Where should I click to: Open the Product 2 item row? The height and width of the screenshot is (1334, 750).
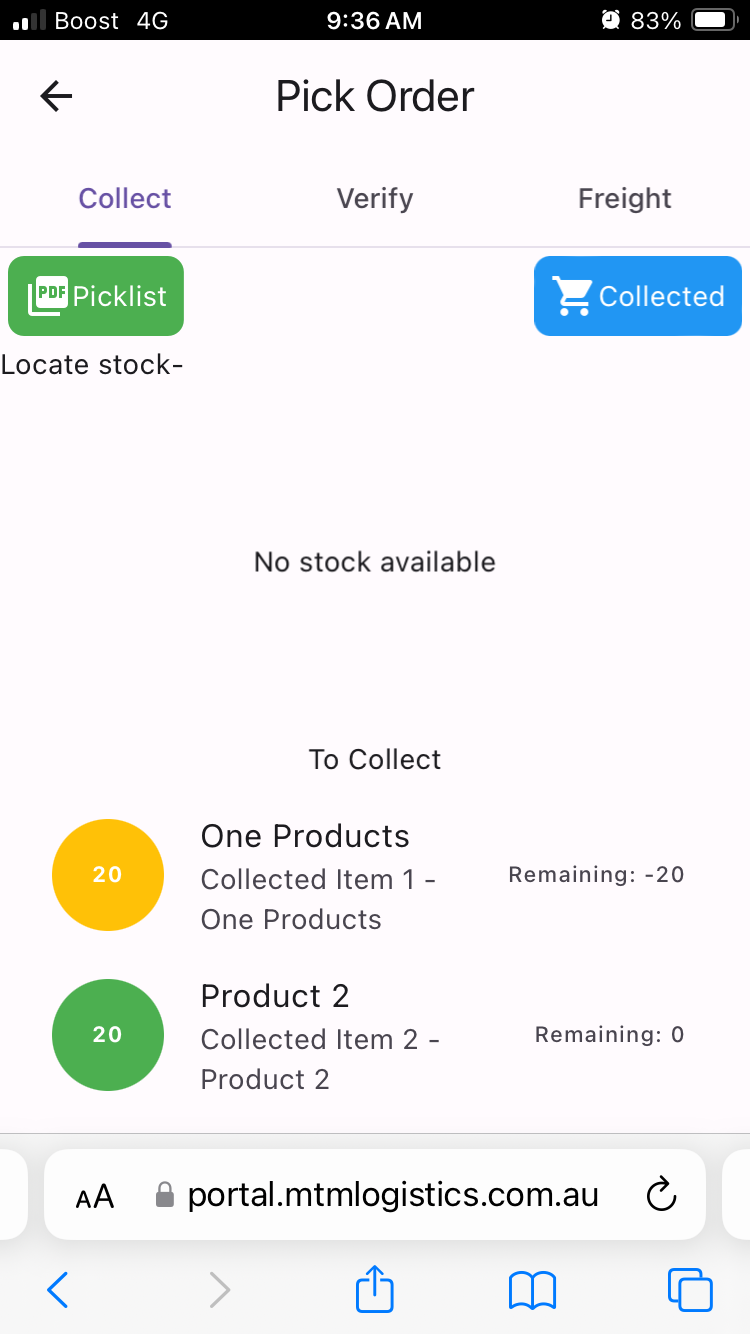click(x=375, y=1036)
